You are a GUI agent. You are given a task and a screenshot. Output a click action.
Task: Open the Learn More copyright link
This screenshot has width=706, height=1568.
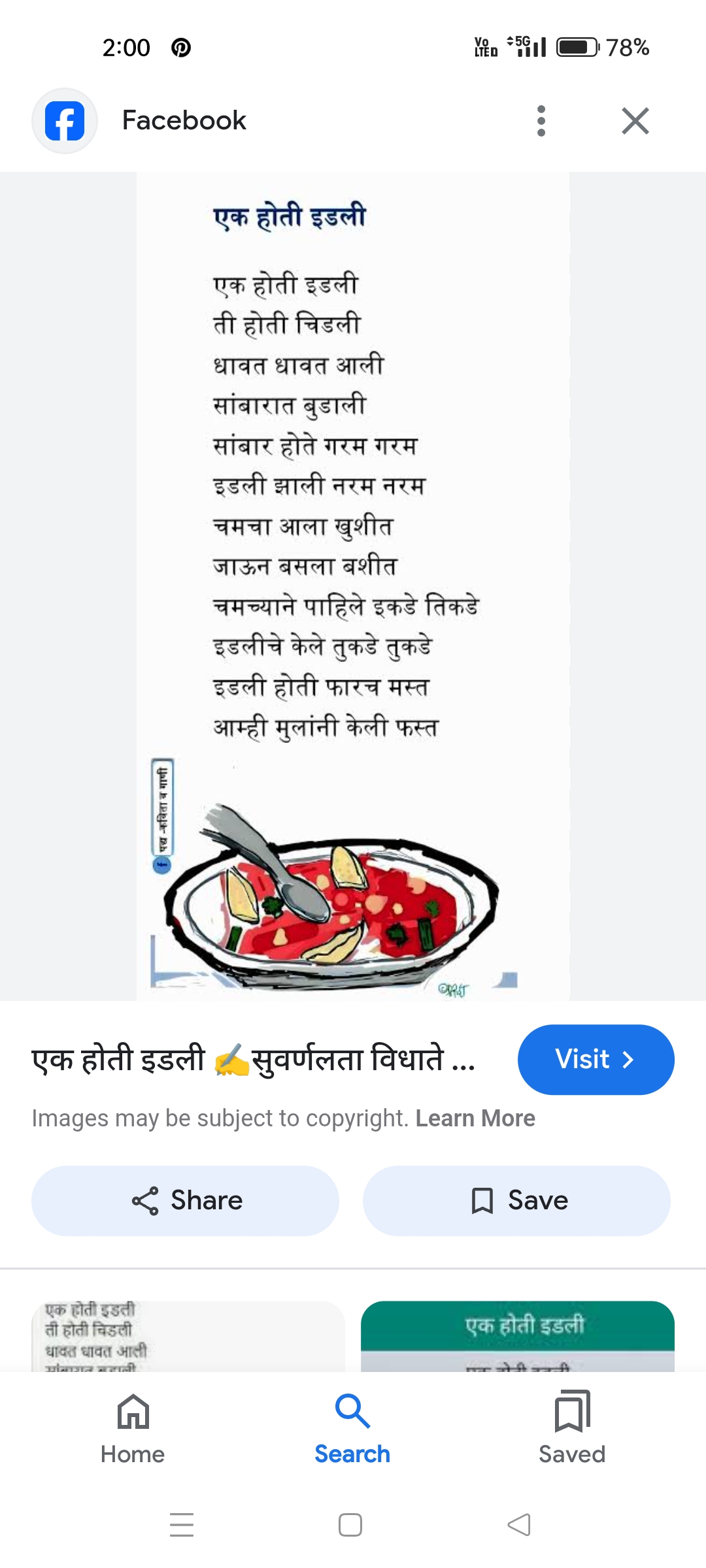(x=475, y=1119)
